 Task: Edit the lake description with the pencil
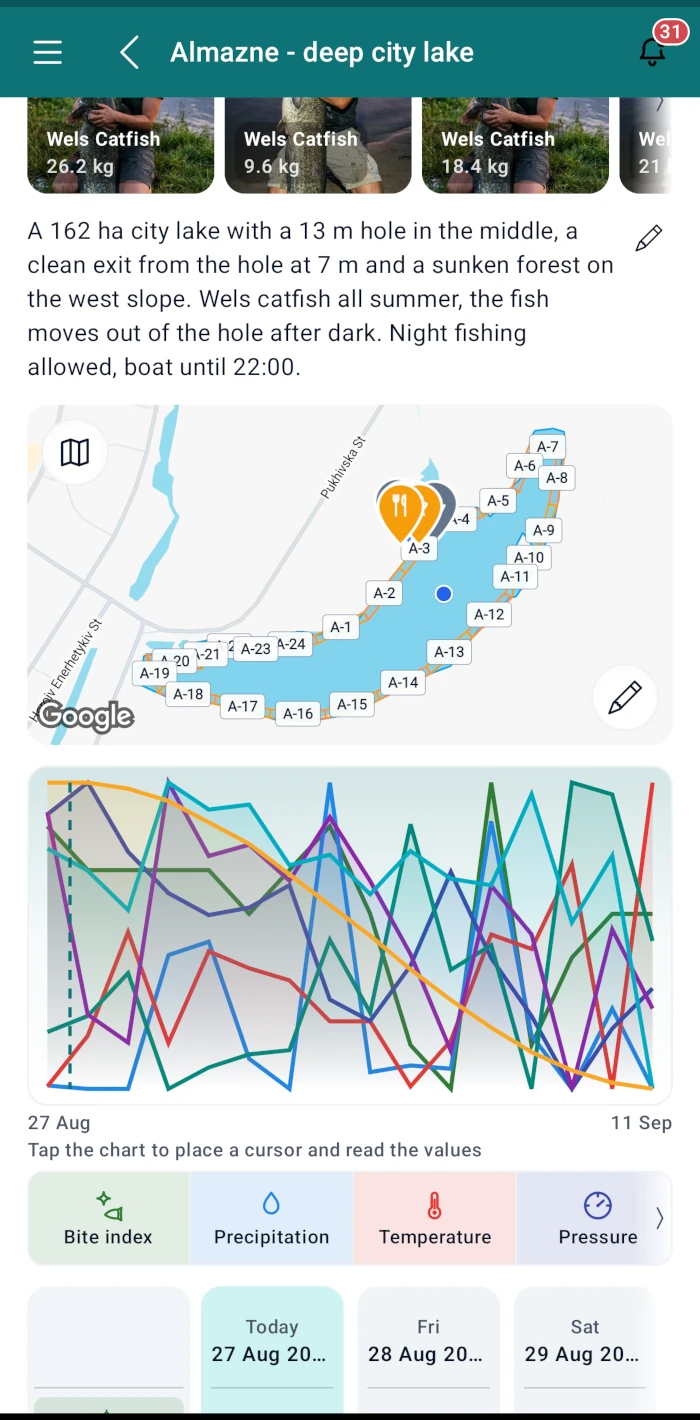pyautogui.click(x=649, y=238)
